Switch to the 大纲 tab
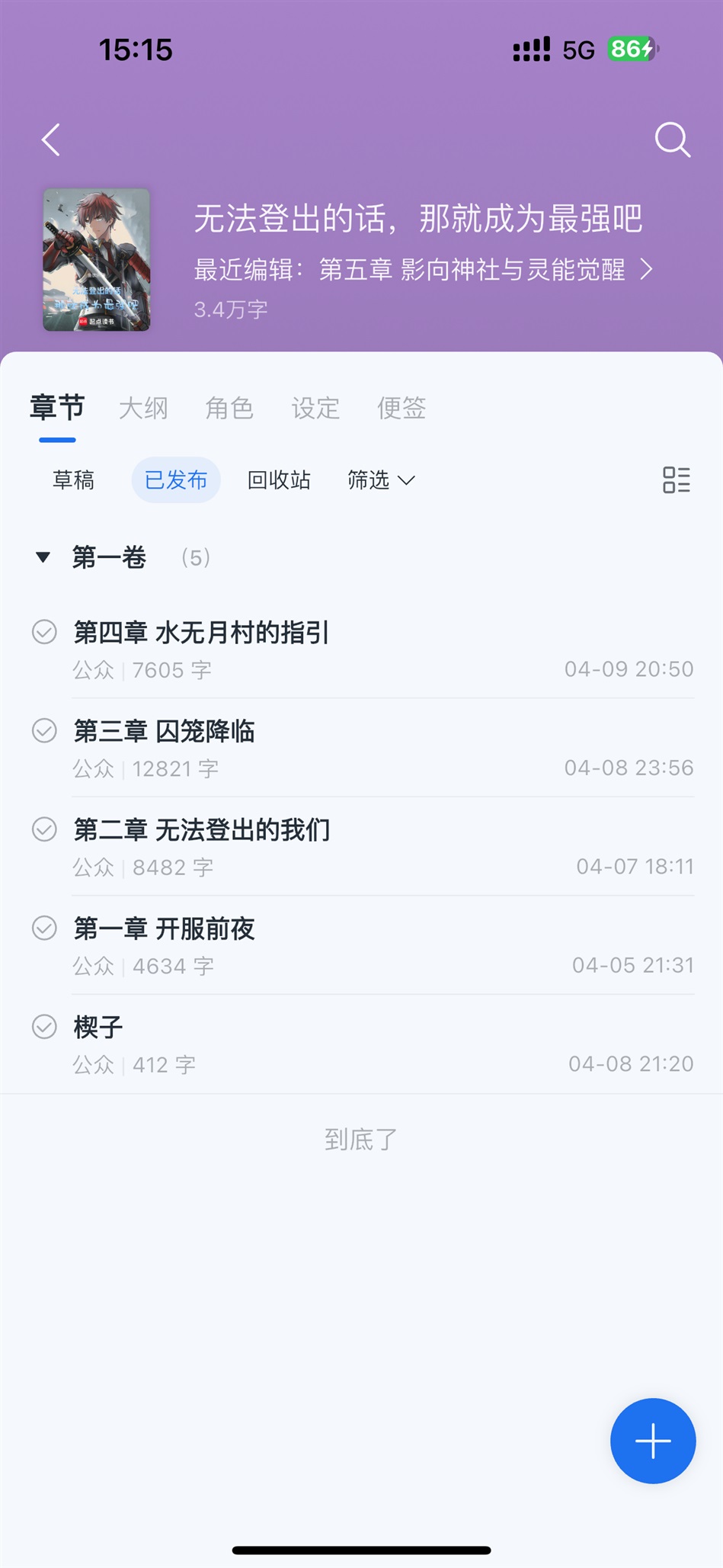The height and width of the screenshot is (1568, 723). click(143, 409)
